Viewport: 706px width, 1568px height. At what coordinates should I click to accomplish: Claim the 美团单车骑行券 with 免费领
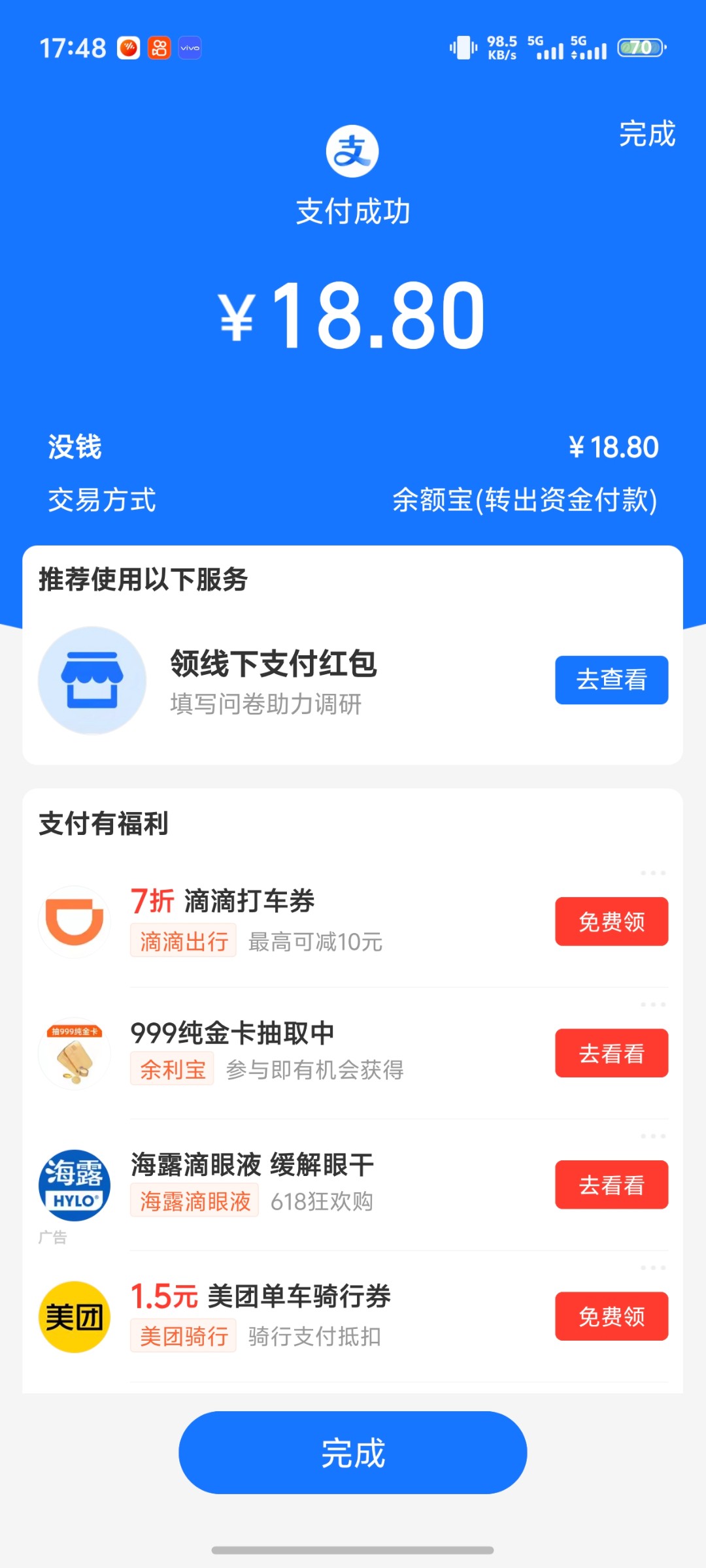tap(611, 1316)
